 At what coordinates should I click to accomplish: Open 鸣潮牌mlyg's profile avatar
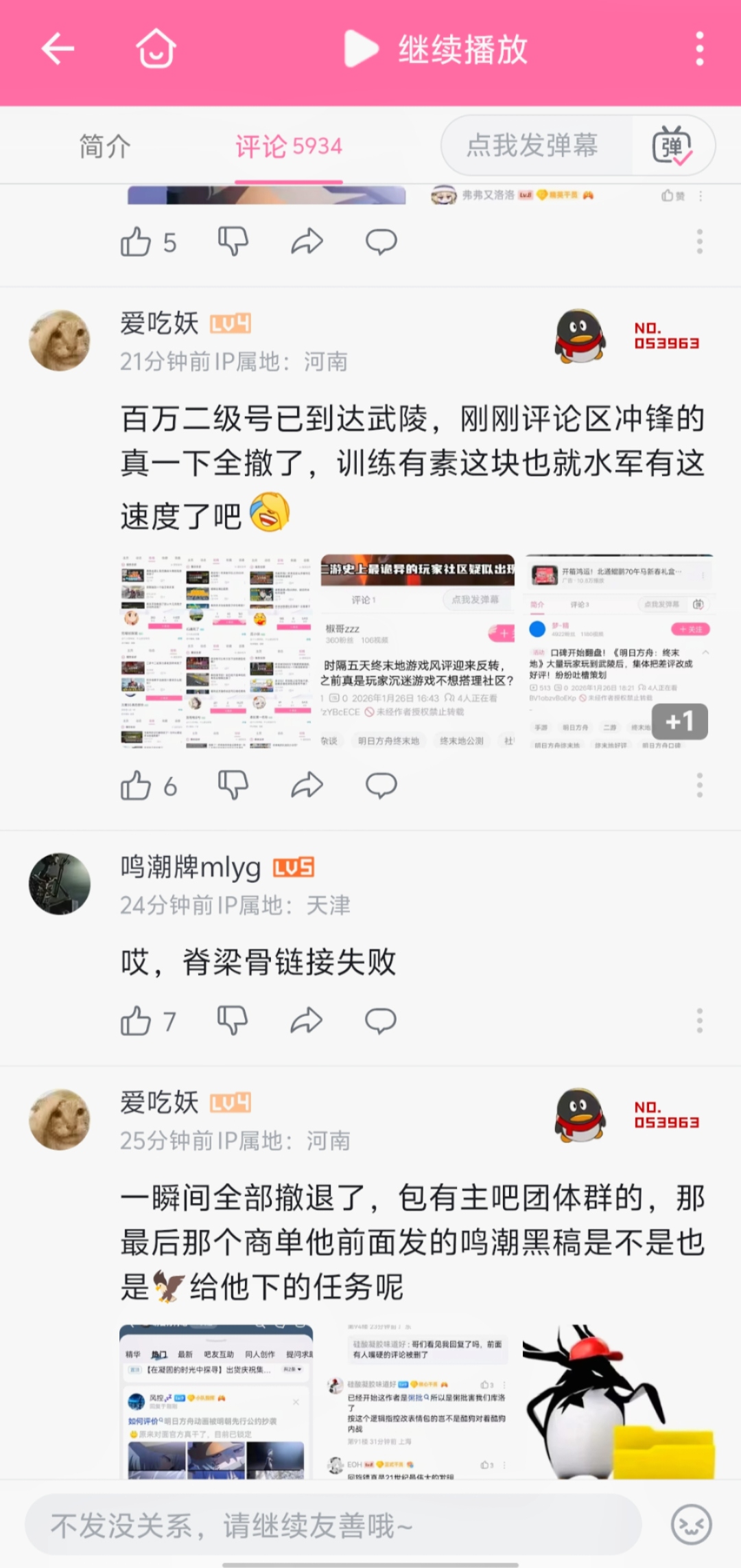point(60,884)
